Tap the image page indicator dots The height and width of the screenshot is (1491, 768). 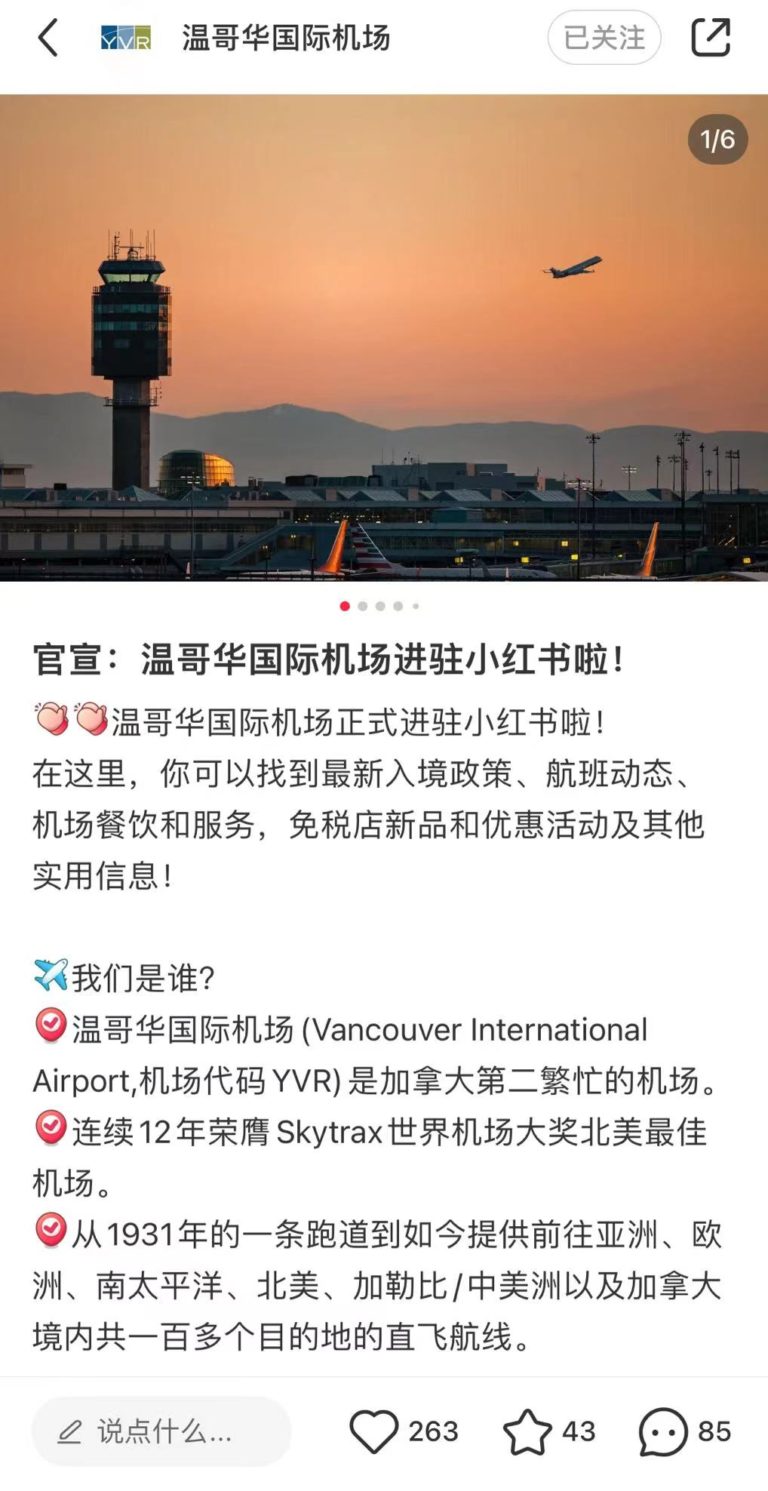point(380,606)
